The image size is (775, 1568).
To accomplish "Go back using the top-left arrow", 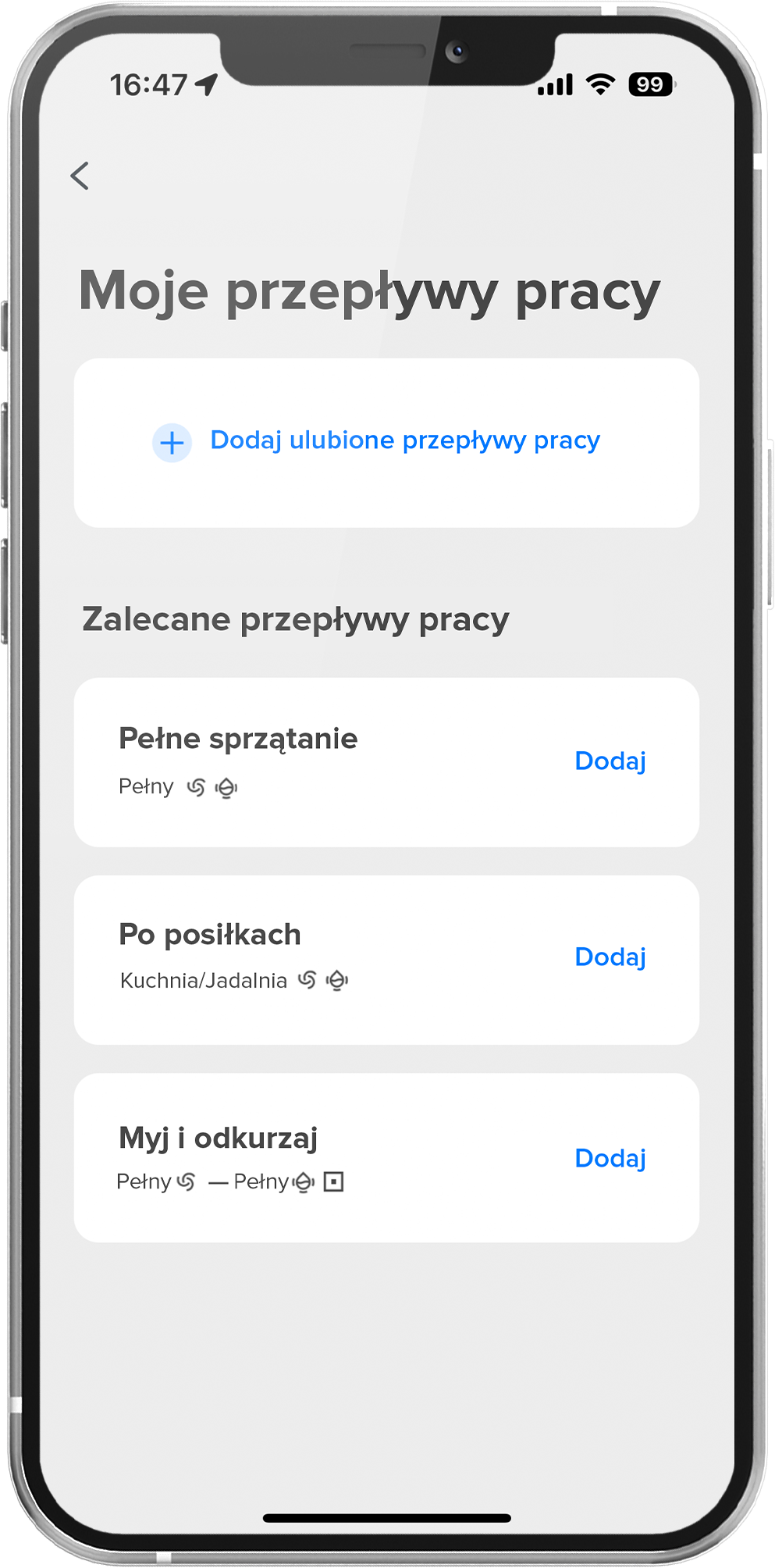I will coord(80,176).
